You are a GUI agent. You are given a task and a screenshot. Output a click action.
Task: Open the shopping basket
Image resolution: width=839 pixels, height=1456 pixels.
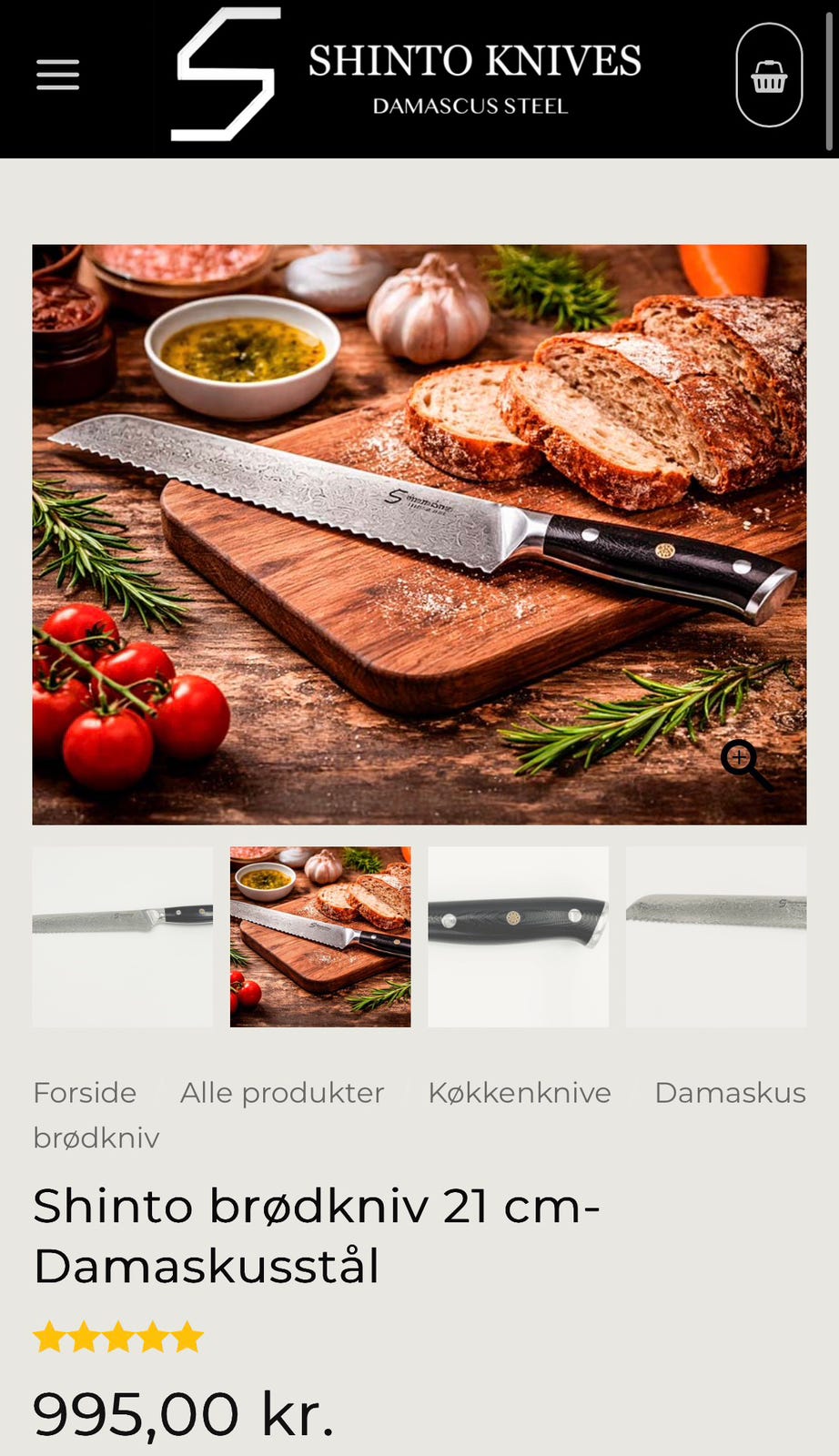click(769, 76)
